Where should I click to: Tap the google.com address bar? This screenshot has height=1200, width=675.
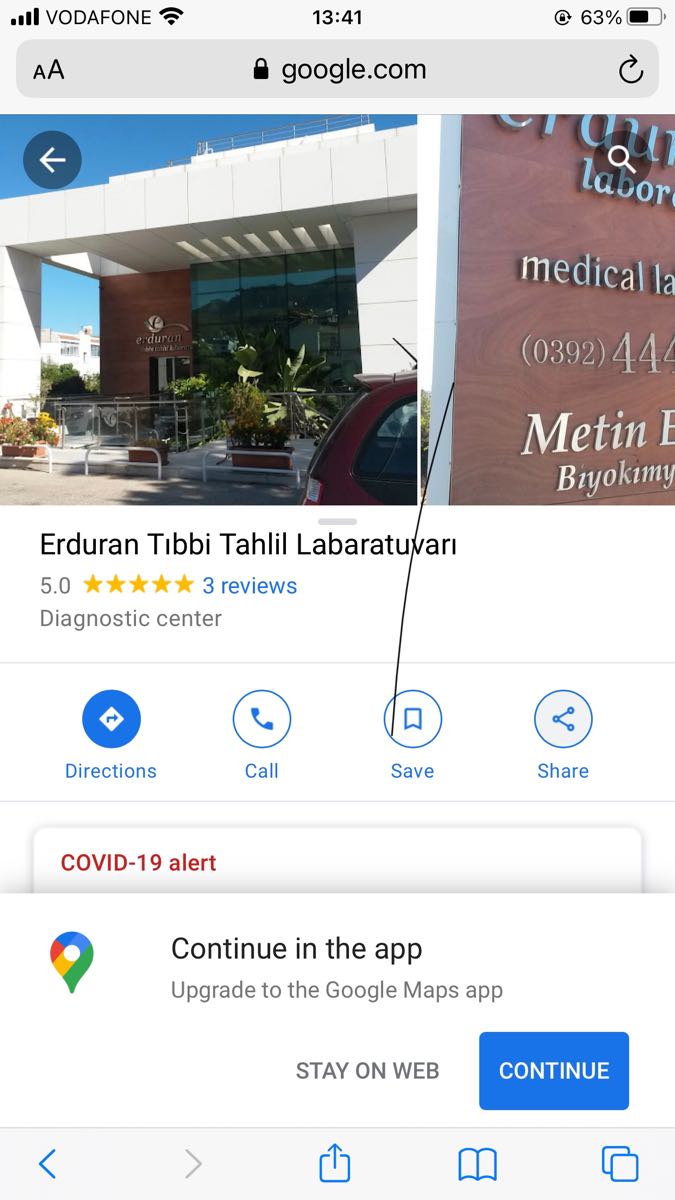point(340,70)
